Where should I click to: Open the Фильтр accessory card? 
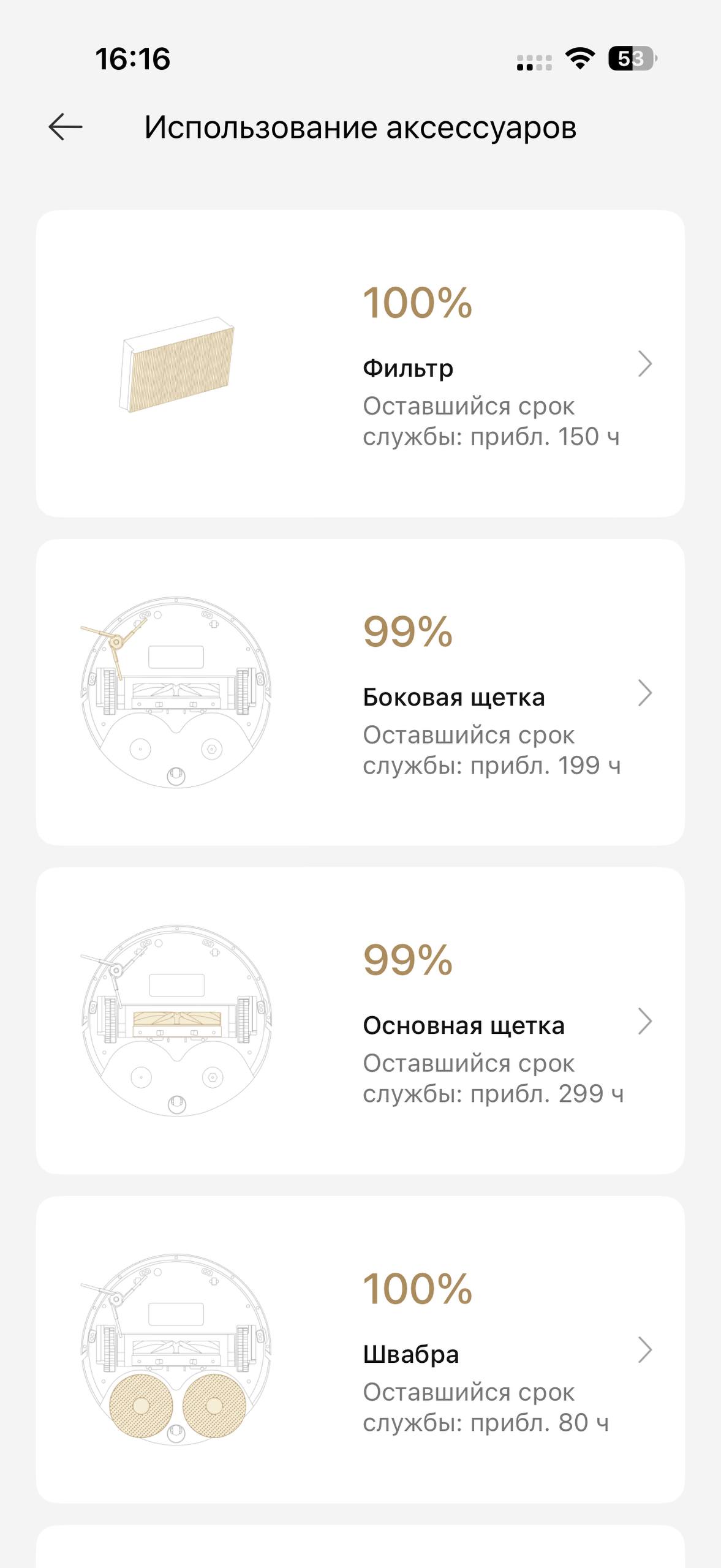coord(360,364)
